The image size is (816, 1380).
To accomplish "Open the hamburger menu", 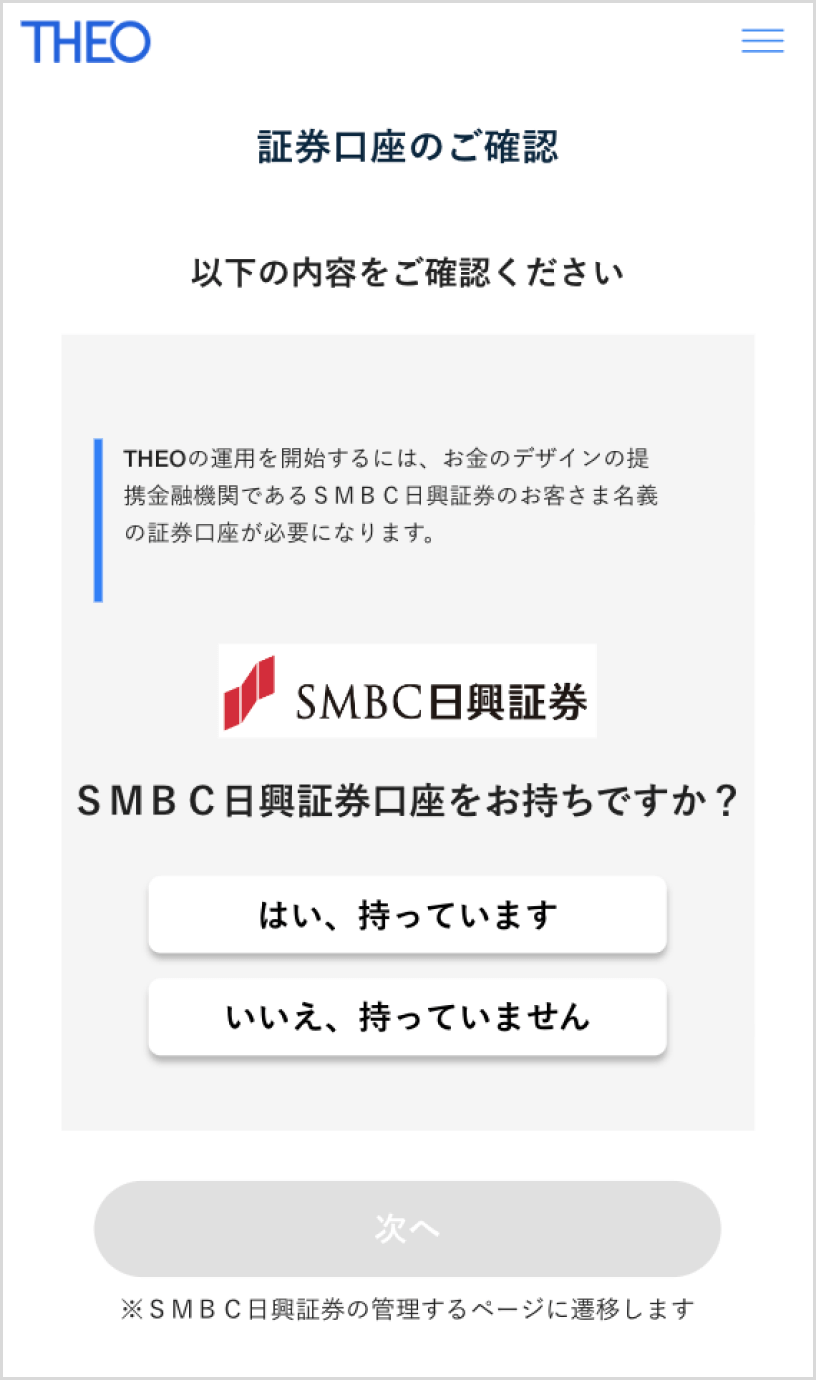I will pyautogui.click(x=762, y=41).
